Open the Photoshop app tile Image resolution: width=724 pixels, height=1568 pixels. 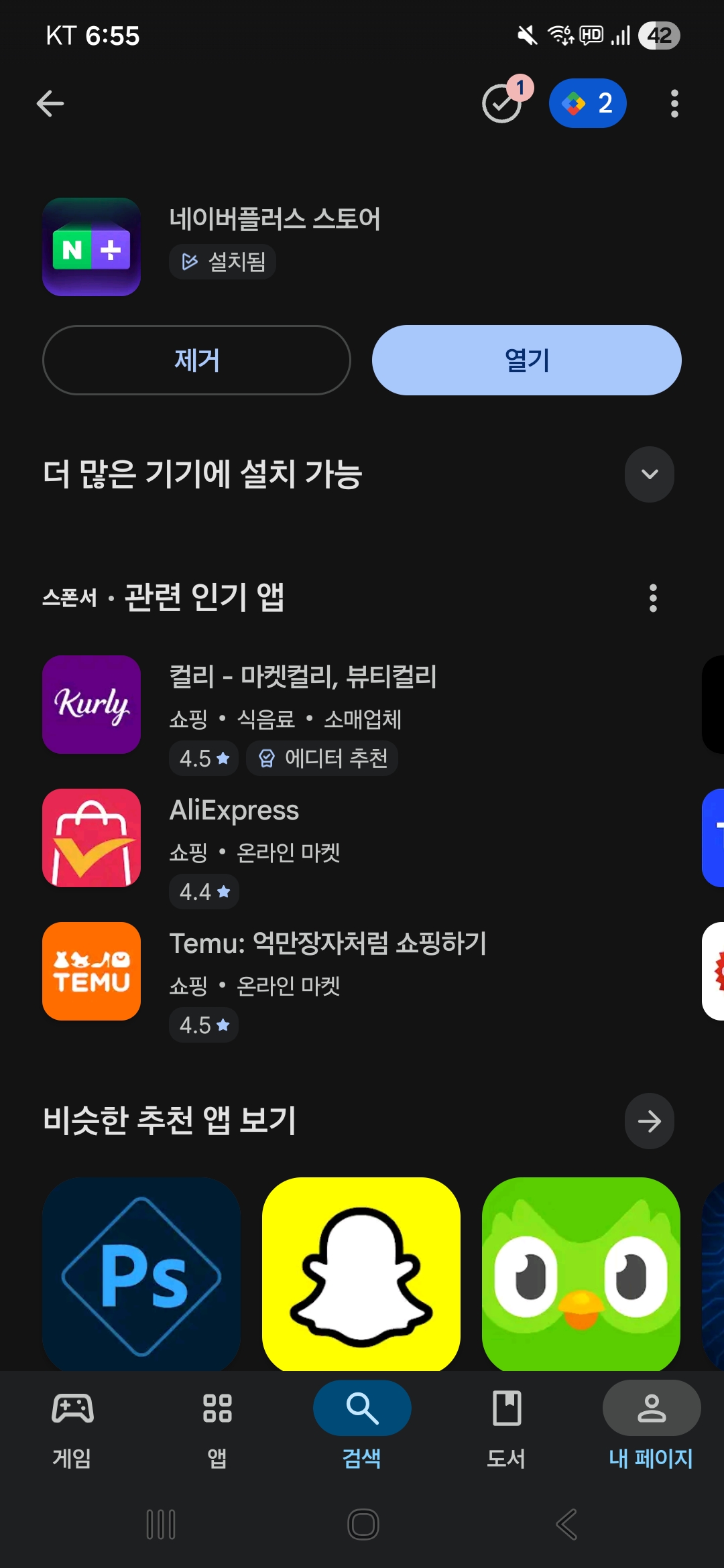click(141, 1275)
